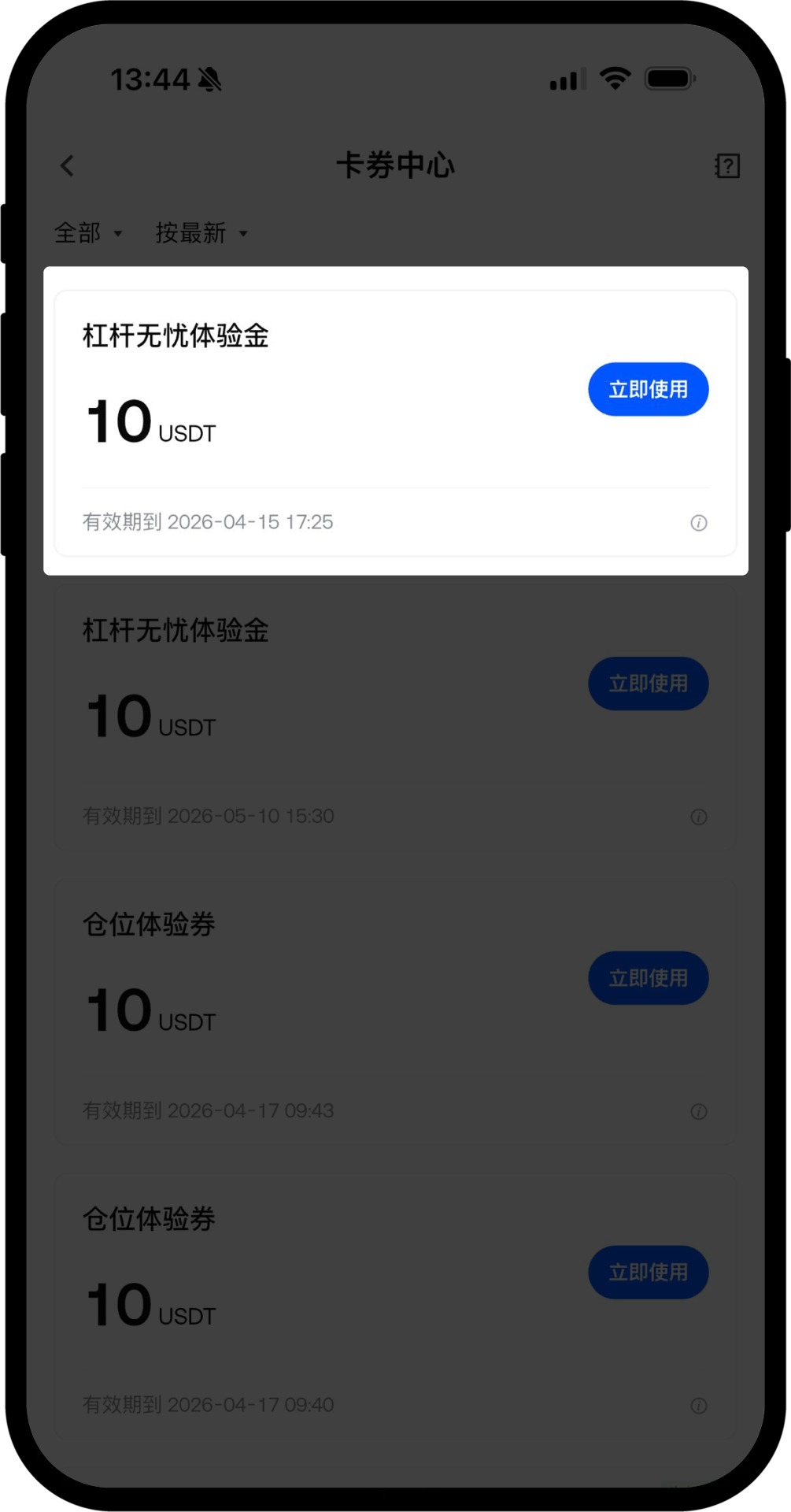This screenshot has height=1512, width=791.
Task: Tap info icon on the bottom 仓位体验券 coupon
Action: click(x=699, y=1405)
